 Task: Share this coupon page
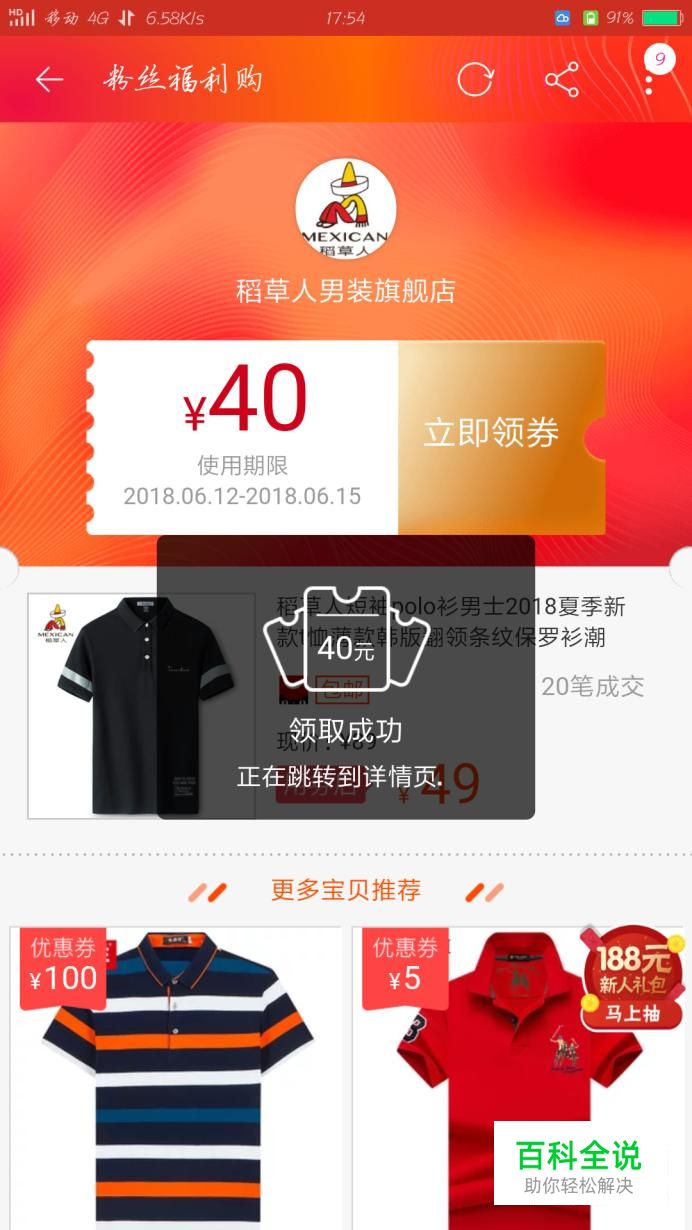[562, 80]
